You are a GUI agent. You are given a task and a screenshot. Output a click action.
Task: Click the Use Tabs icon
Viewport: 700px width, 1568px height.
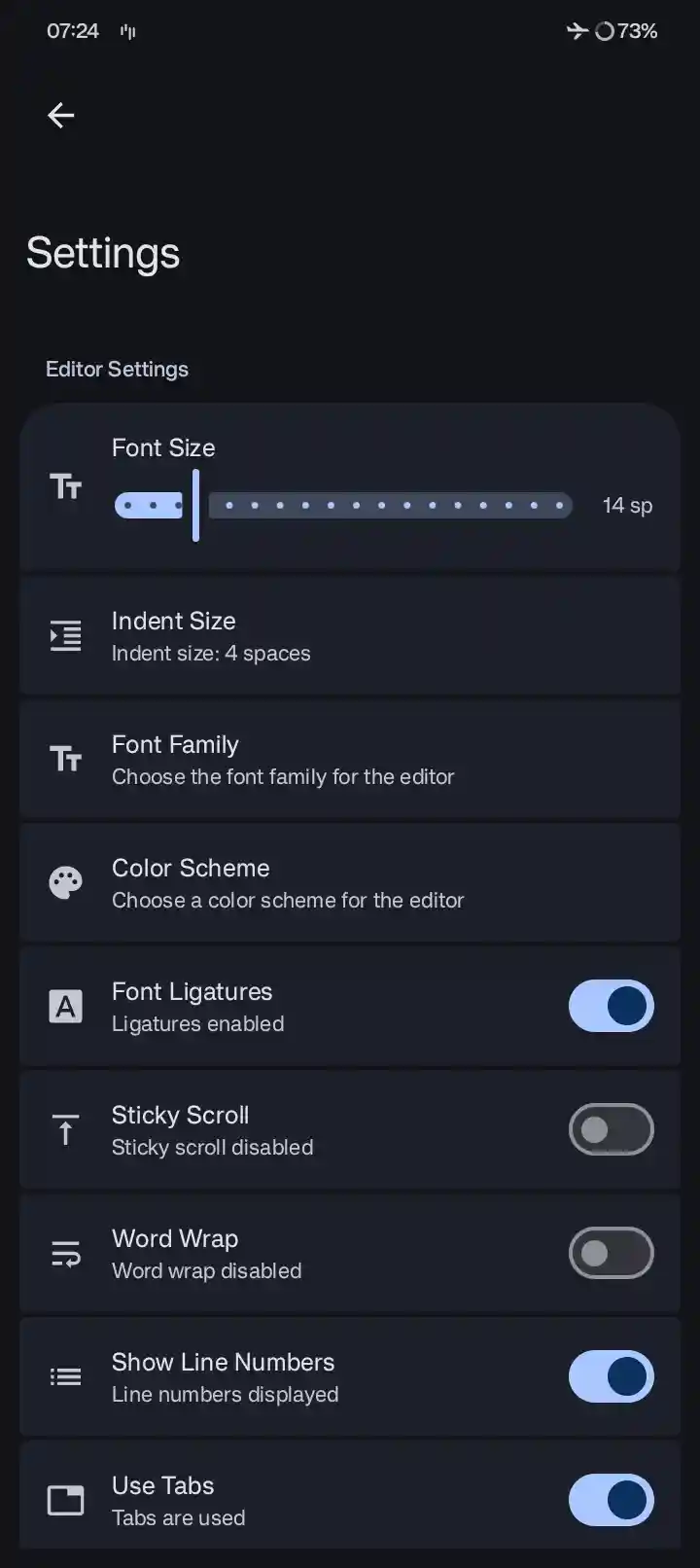(65, 1500)
